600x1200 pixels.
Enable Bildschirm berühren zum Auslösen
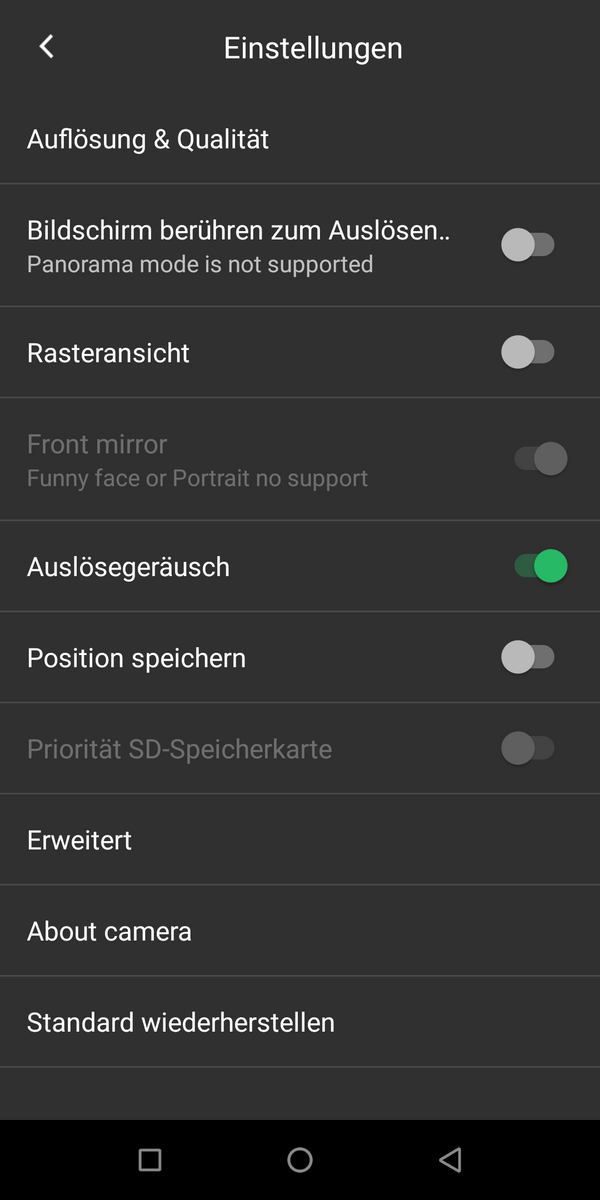tap(528, 245)
